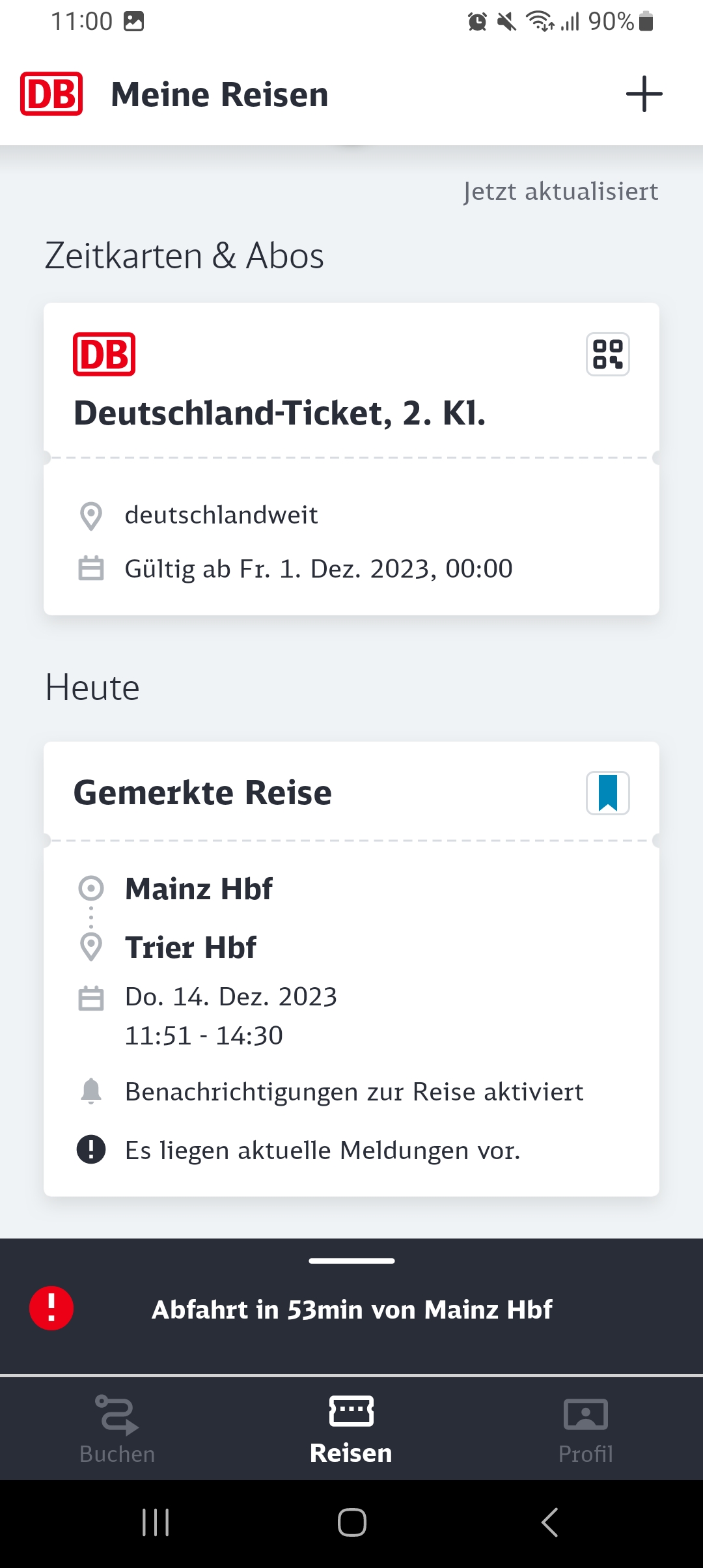The width and height of the screenshot is (703, 1568).
Task: Expand the Abfahrt in 53min banner
Action: pyautogui.click(x=351, y=1306)
